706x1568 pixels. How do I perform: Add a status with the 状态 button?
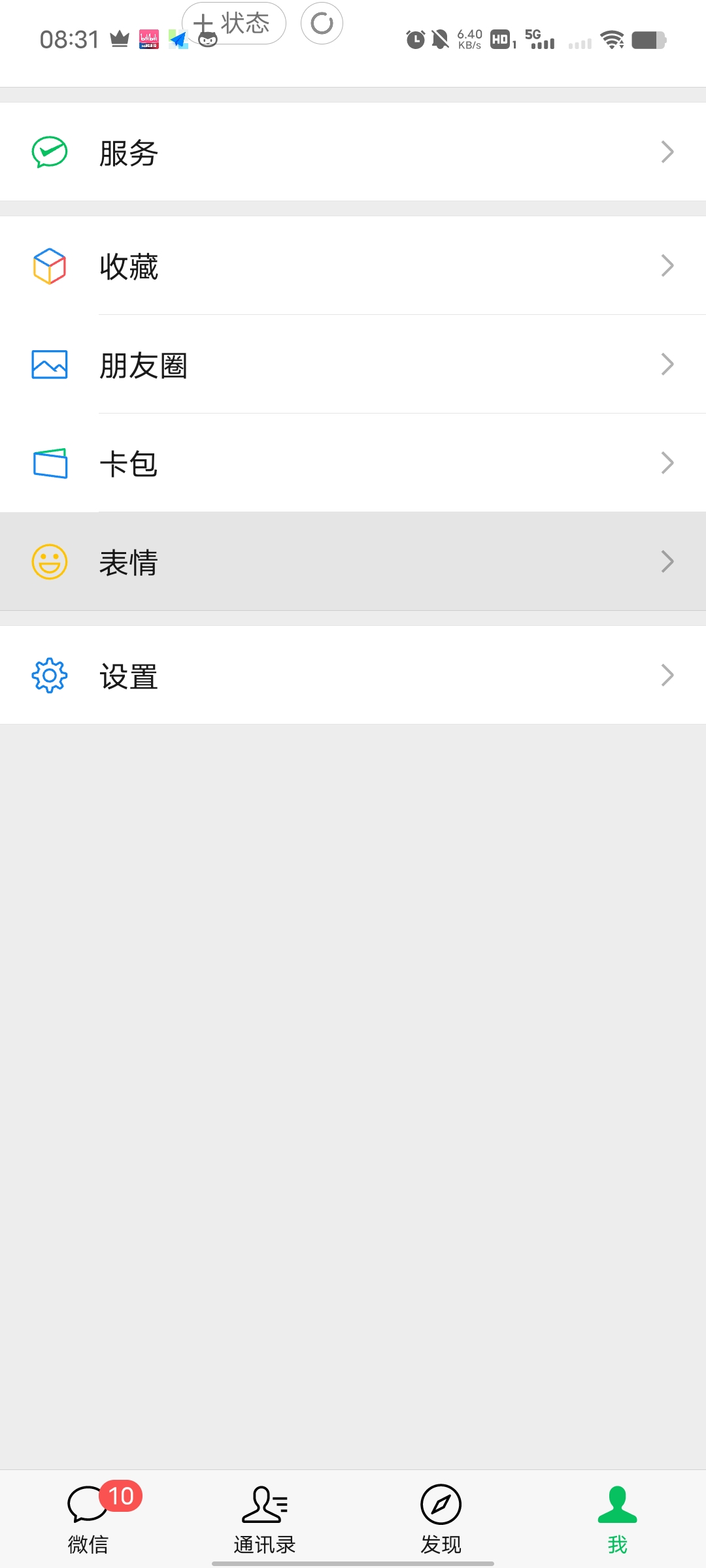click(x=234, y=24)
